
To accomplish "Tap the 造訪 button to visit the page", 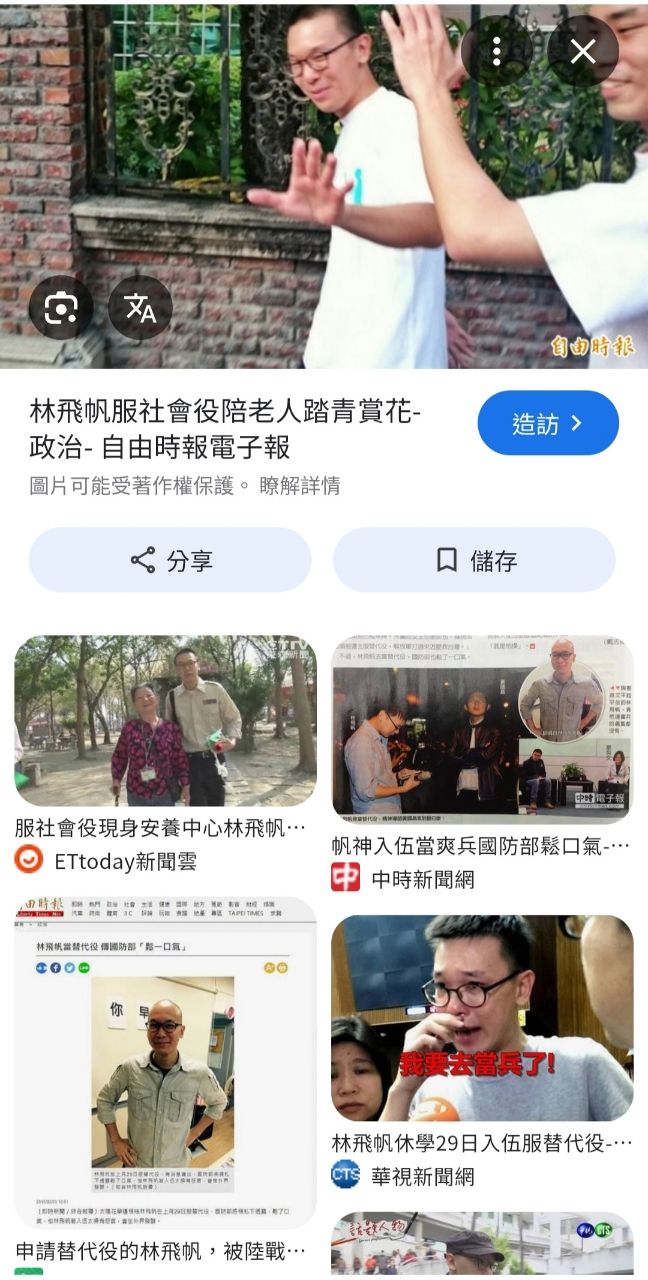I will point(547,423).
